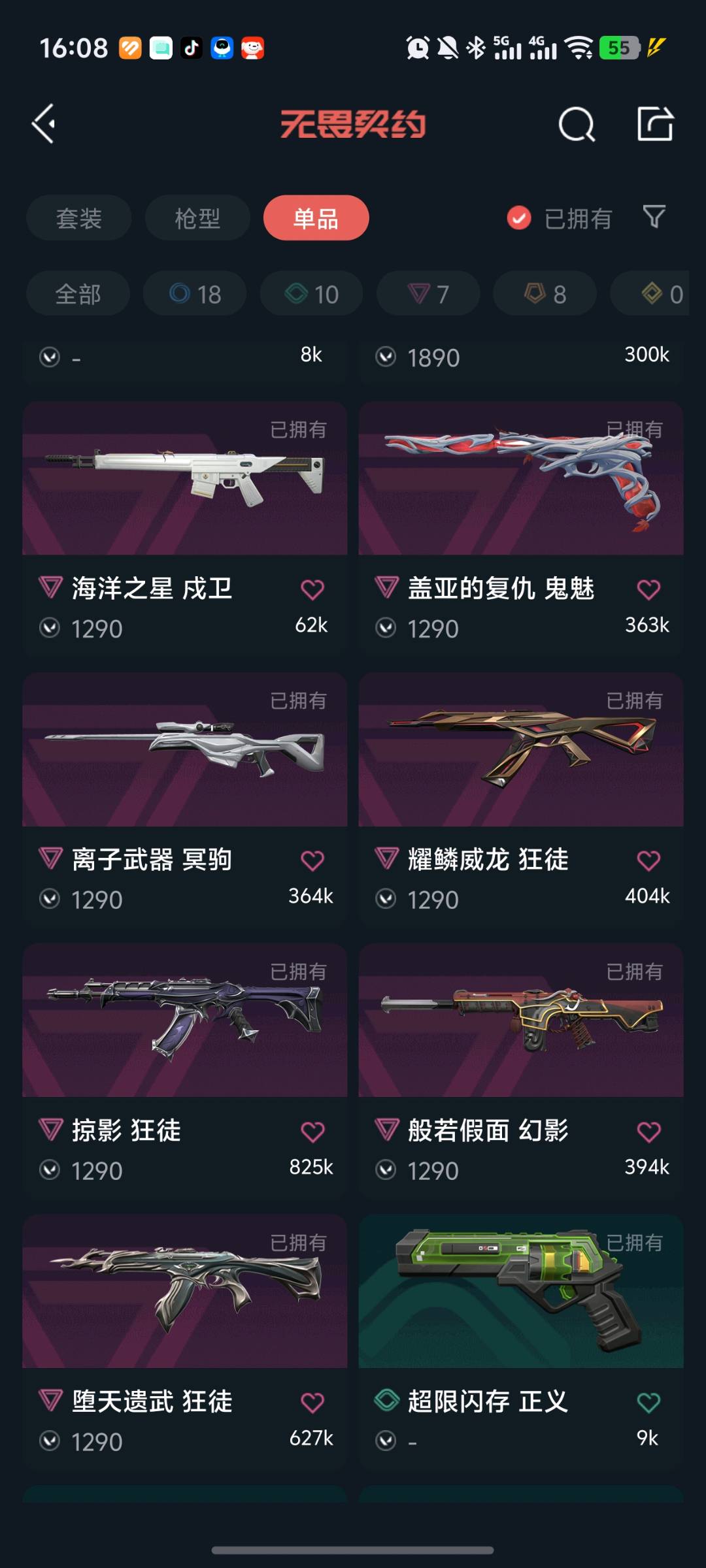This screenshot has width=706, height=1568.
Task: Filter by the rarity chip showing 18
Action: tap(195, 294)
